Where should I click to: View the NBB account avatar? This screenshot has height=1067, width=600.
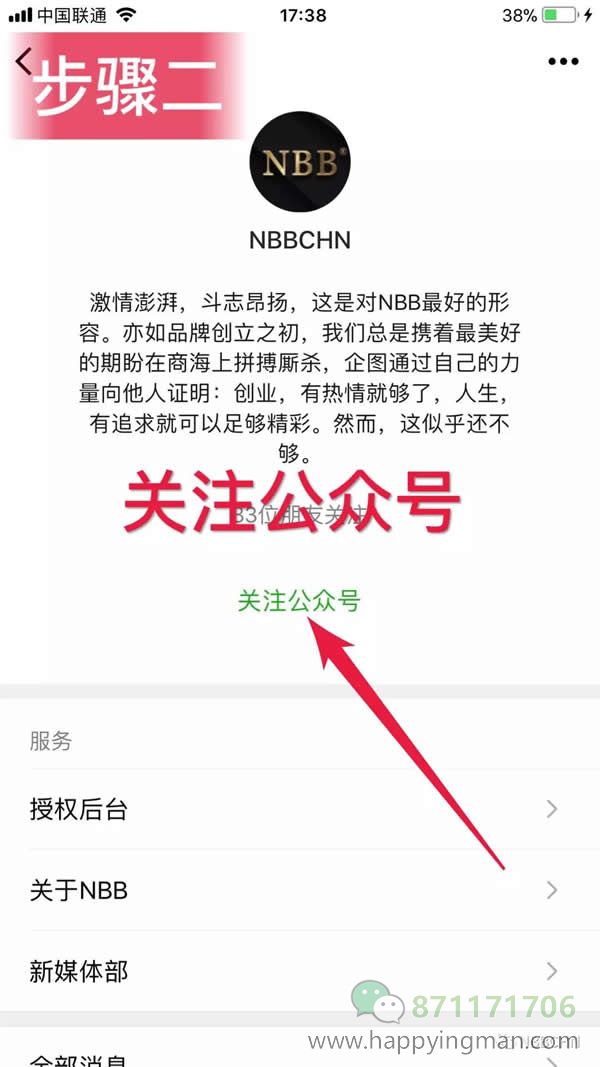point(299,162)
